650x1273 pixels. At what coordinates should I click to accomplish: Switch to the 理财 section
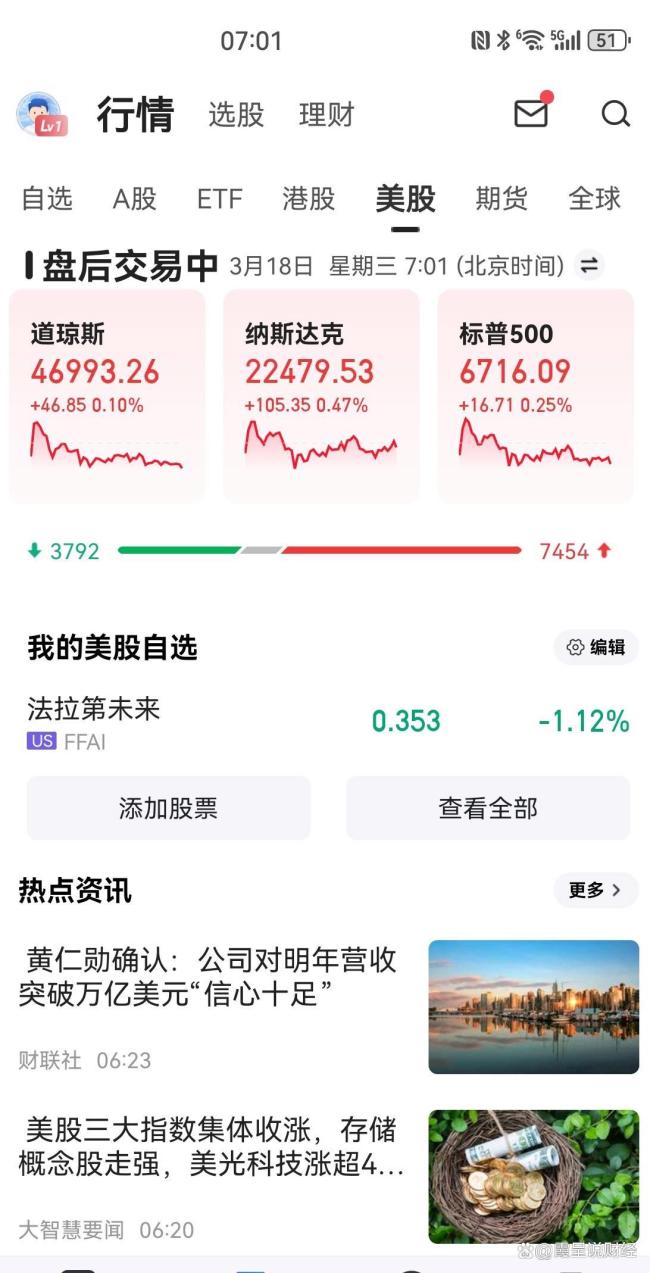pyautogui.click(x=327, y=115)
